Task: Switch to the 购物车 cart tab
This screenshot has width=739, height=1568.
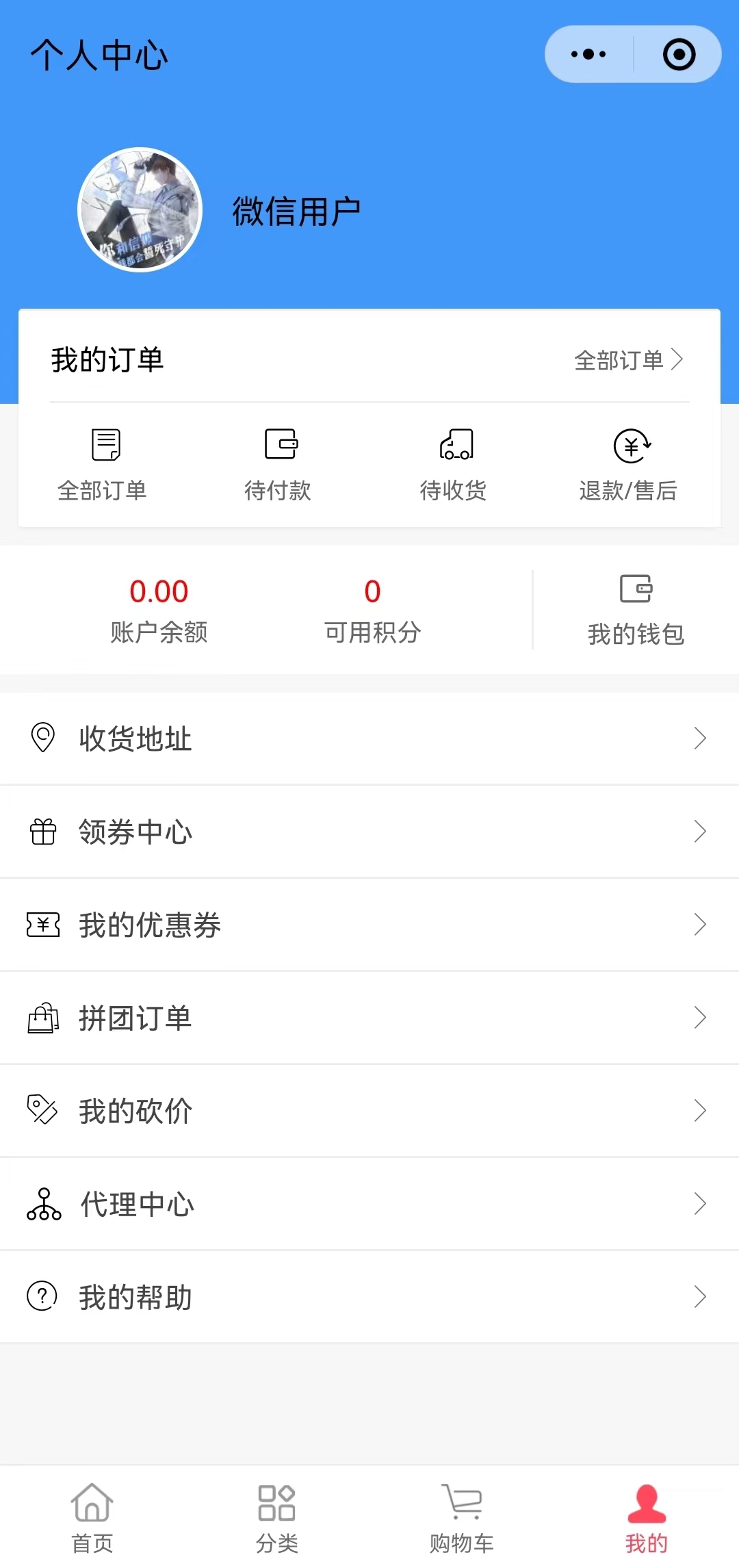Action: pyautogui.click(x=462, y=1517)
